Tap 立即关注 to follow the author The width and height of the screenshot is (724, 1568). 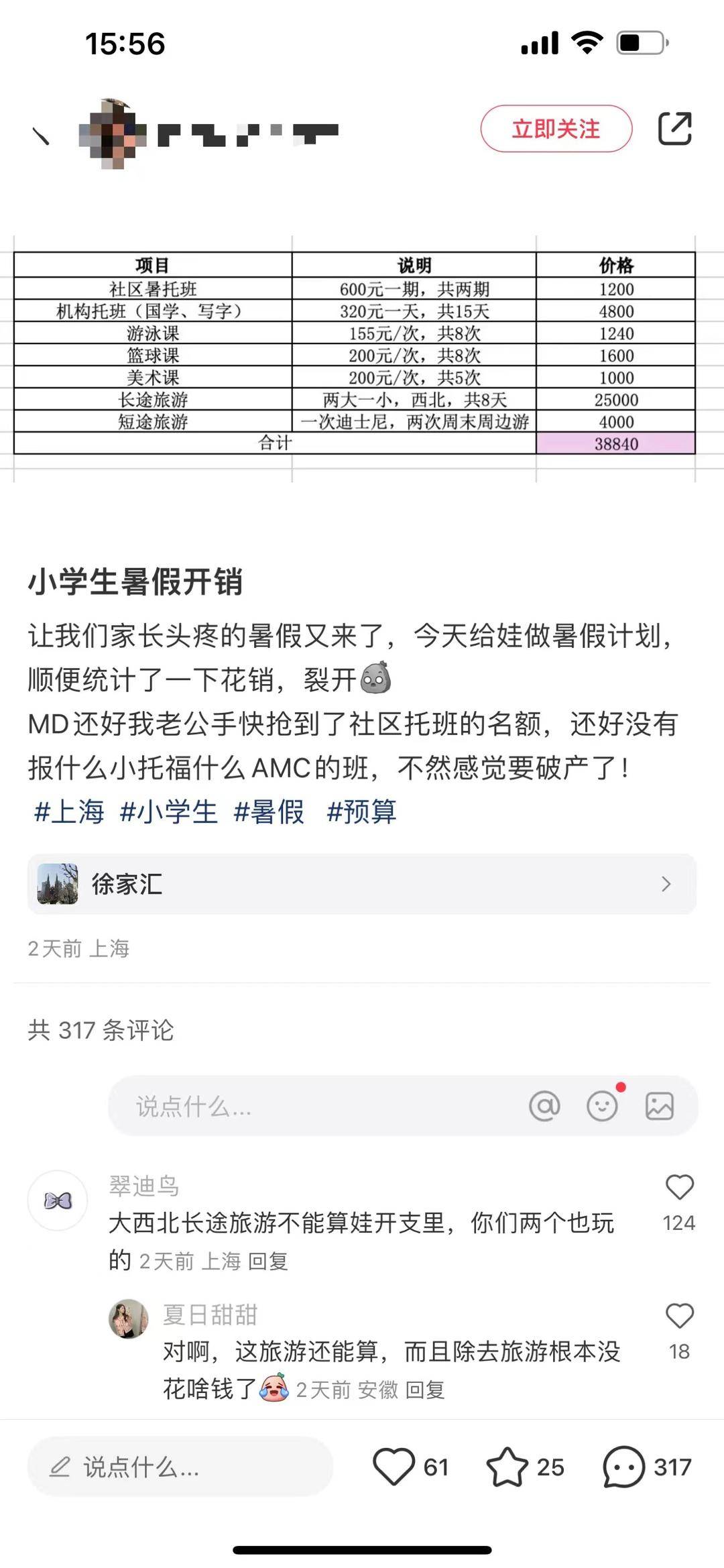pos(557,130)
